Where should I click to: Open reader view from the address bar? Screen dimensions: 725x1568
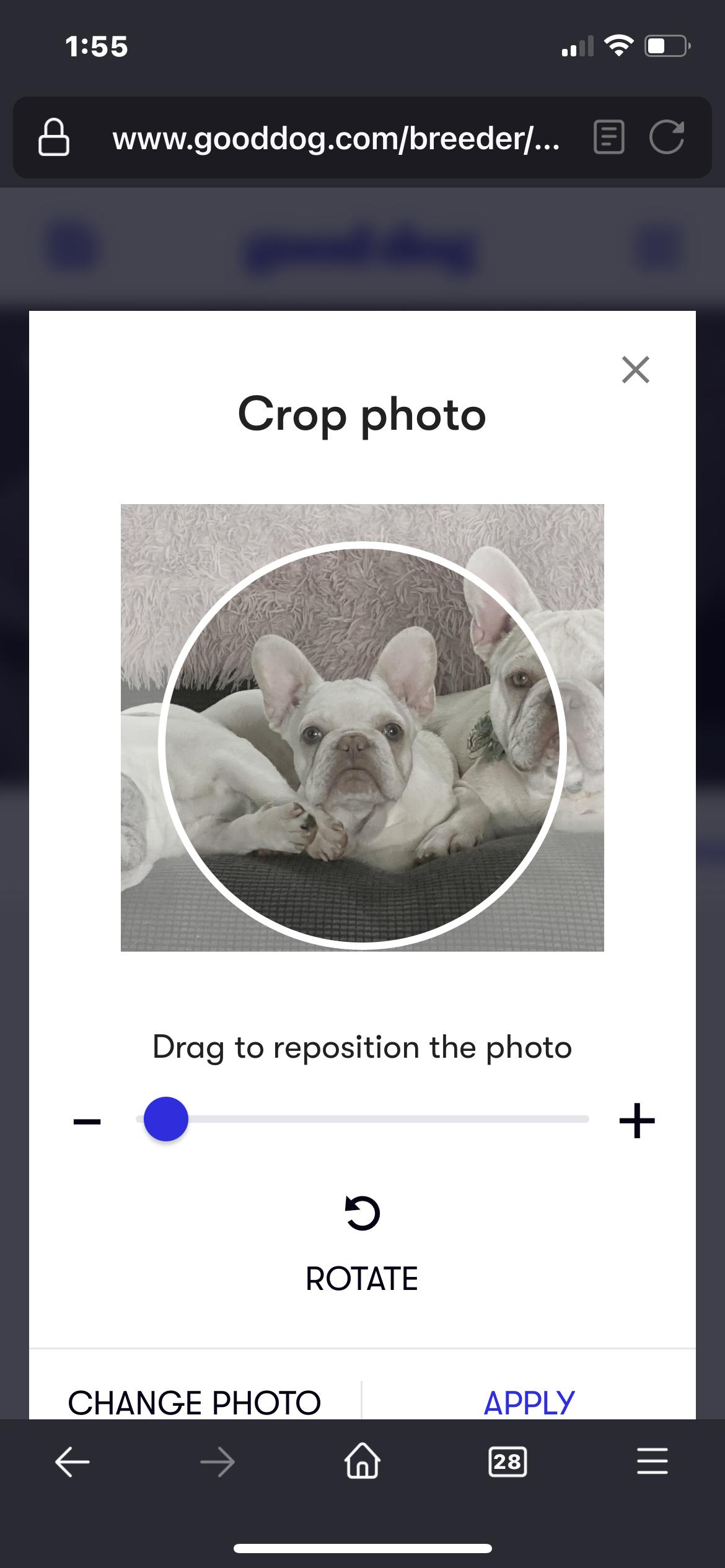point(609,137)
